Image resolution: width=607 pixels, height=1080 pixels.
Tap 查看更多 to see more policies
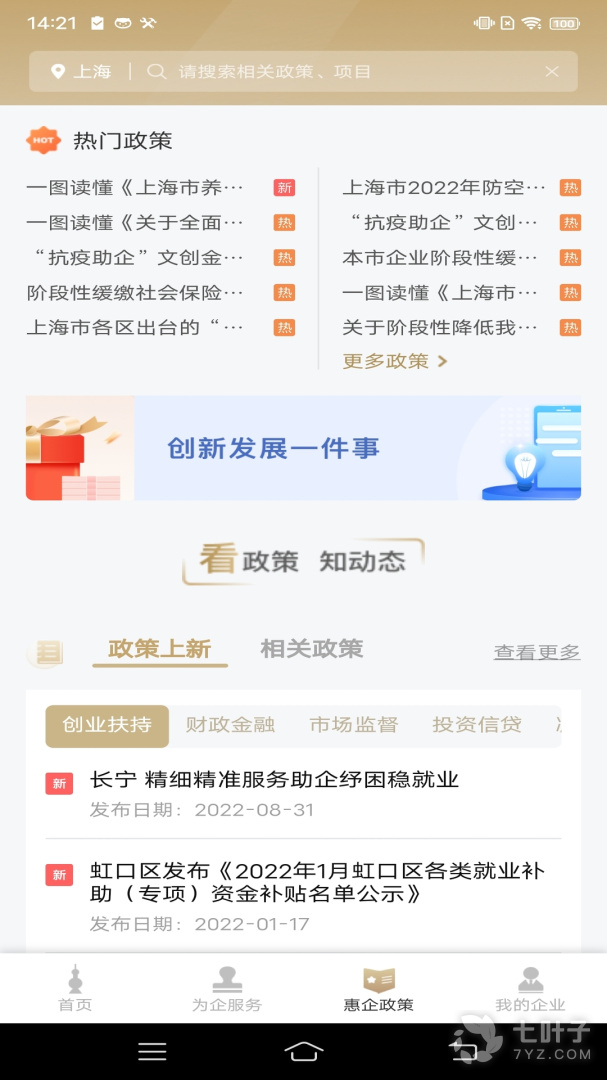[x=537, y=652]
